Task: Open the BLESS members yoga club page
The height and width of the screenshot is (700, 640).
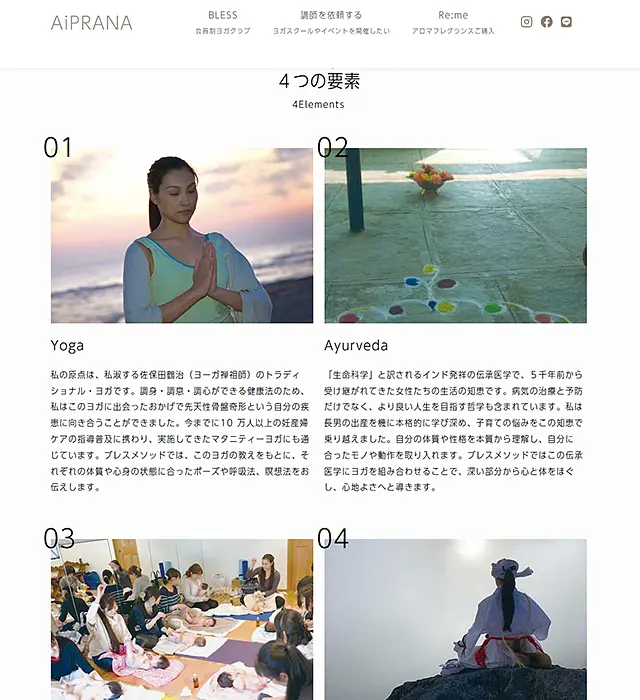Action: (x=223, y=22)
